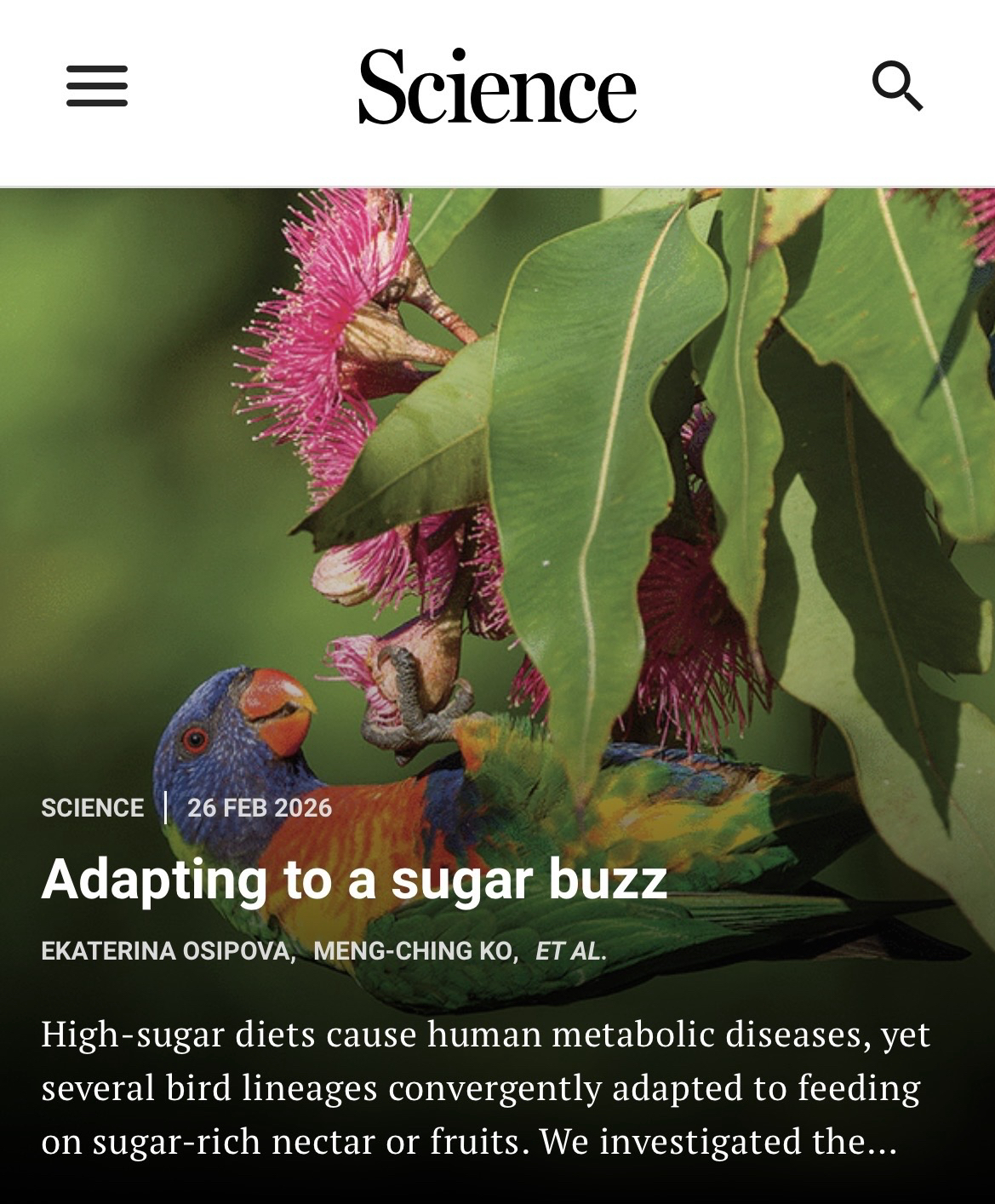This screenshot has width=995, height=1204.
Task: View author Ekaterina Osipova
Action: (167, 951)
